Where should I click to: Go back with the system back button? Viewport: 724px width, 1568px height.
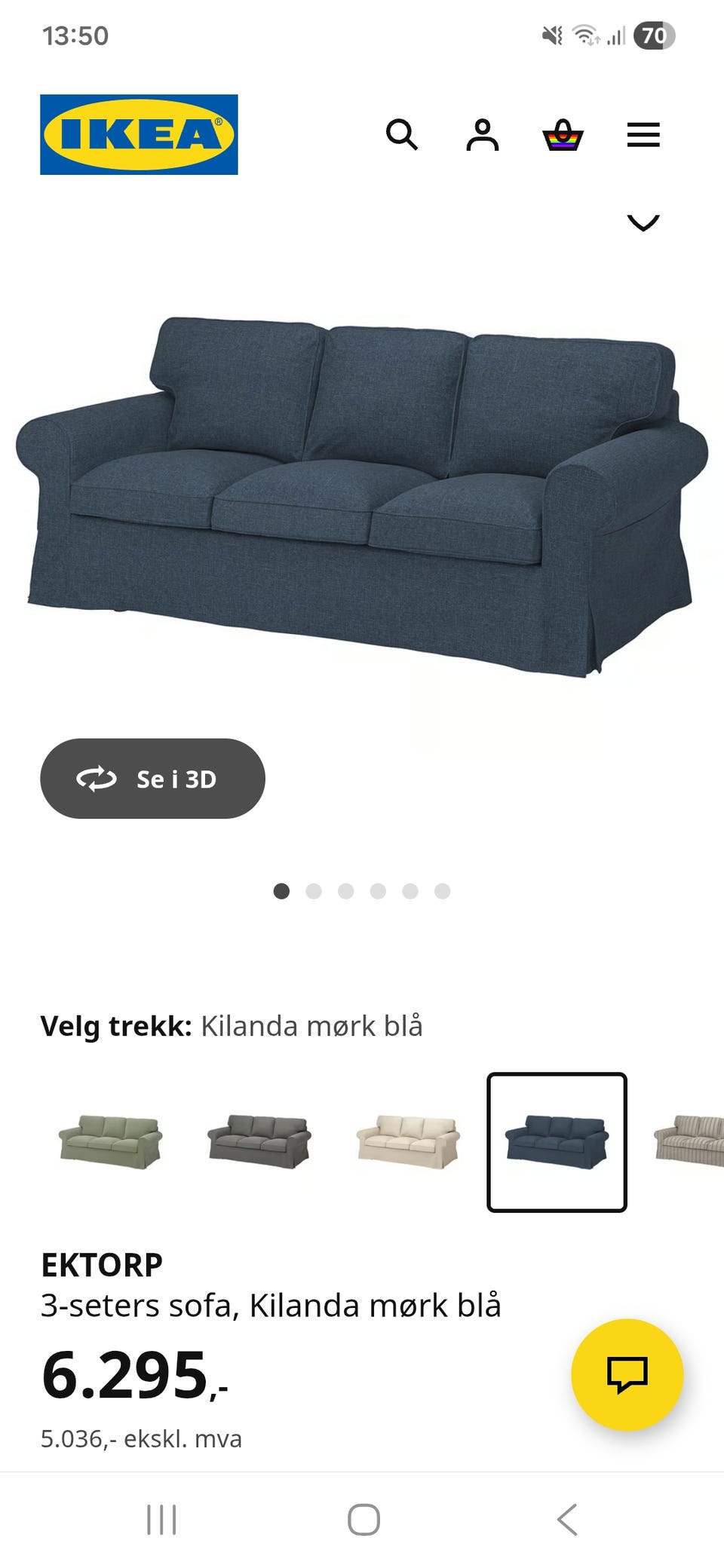[x=567, y=1520]
